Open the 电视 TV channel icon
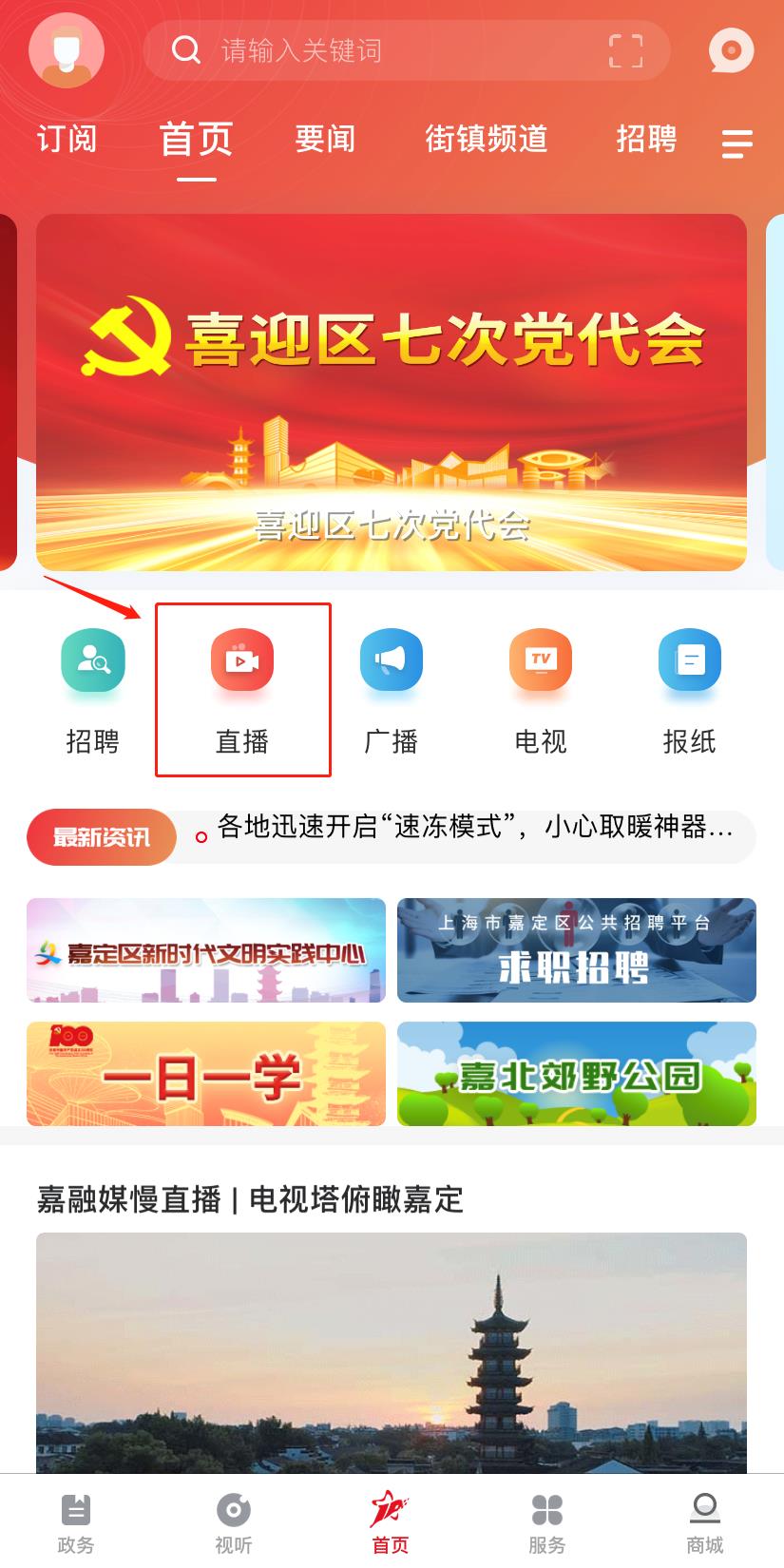784x1568 pixels. point(539,660)
